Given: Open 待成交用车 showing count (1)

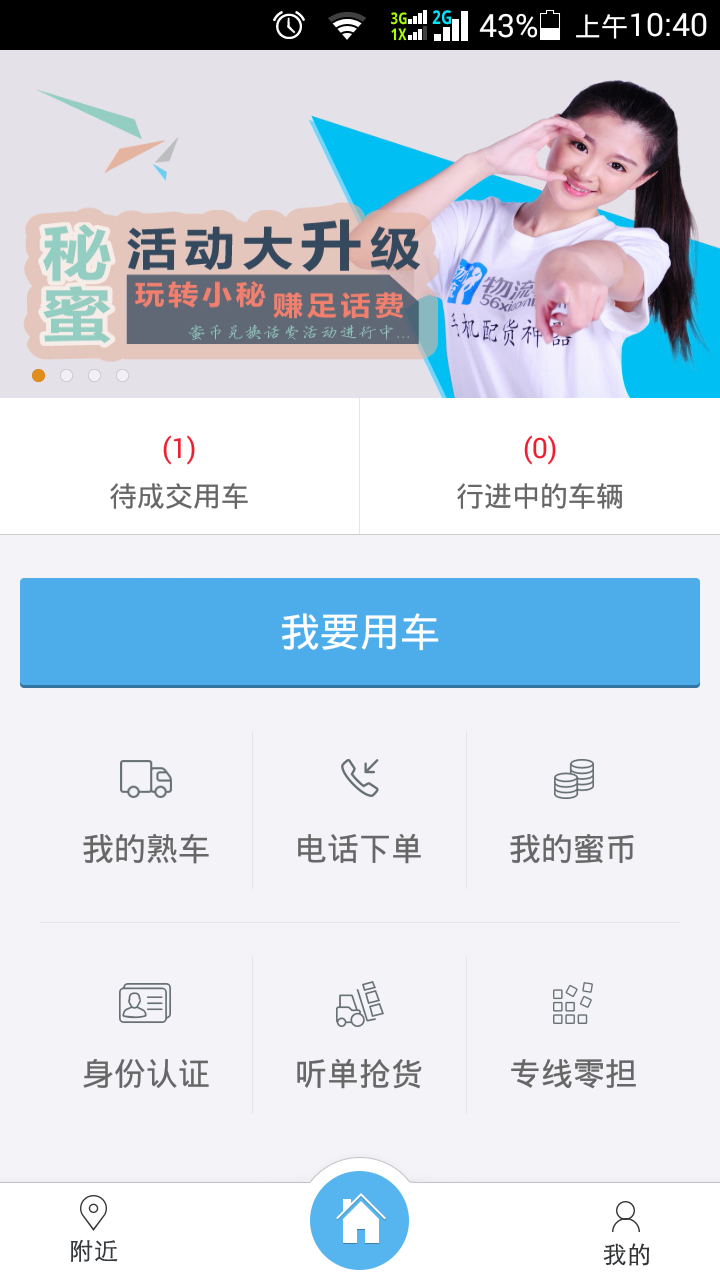Looking at the screenshot, I should point(180,466).
